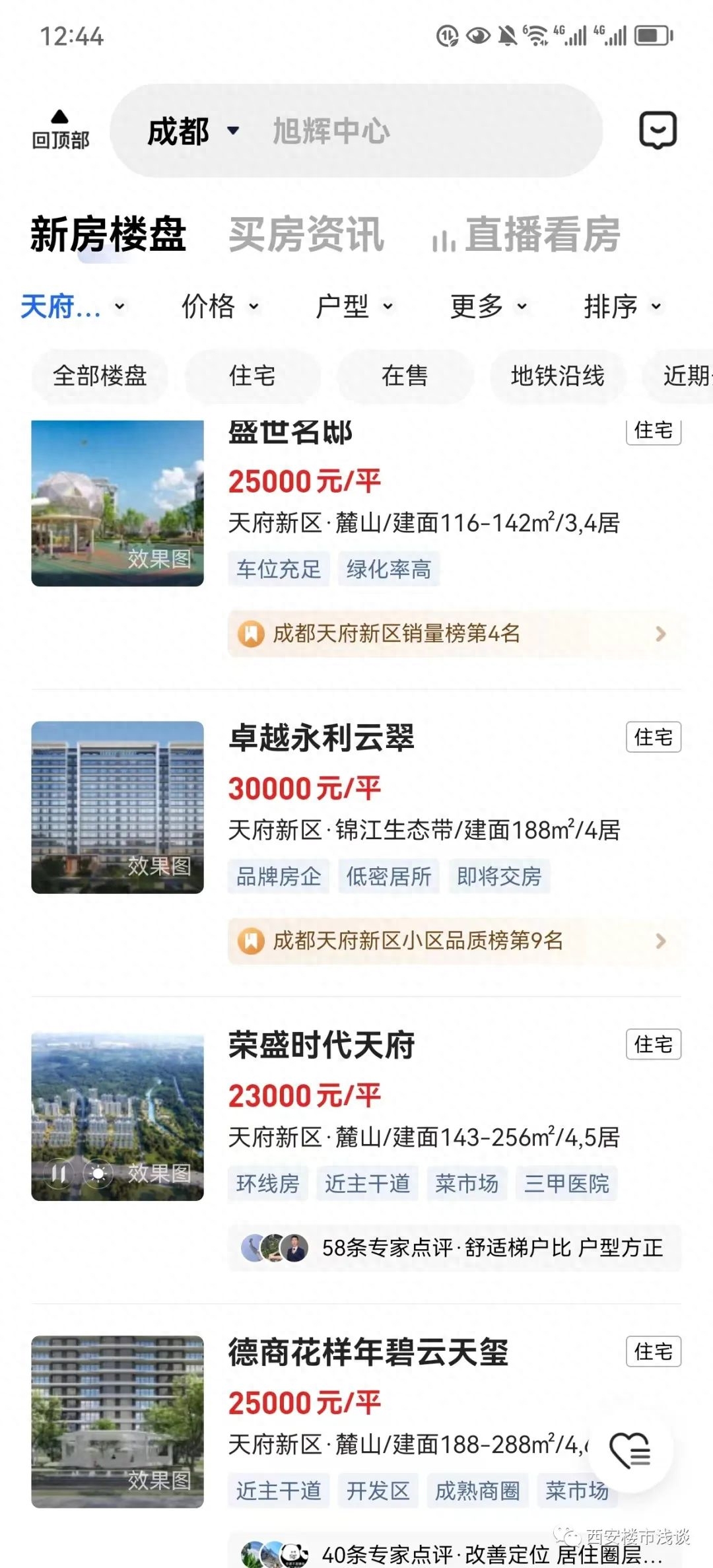This screenshot has width=713, height=1568.
Task: Expand the 价格 filter dropdown
Action: coord(220,306)
